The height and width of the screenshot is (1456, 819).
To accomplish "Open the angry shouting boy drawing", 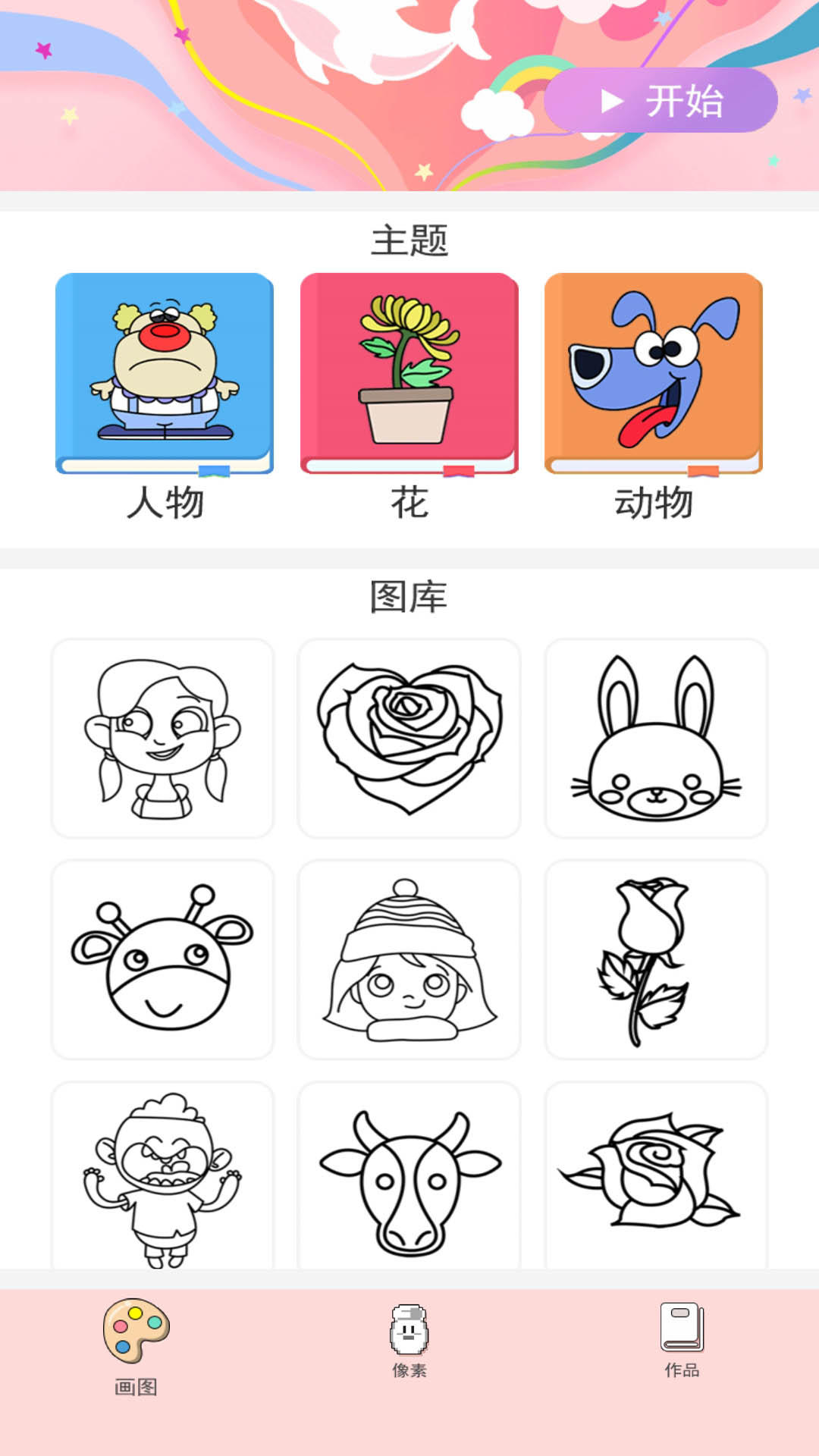I will pos(162,1177).
